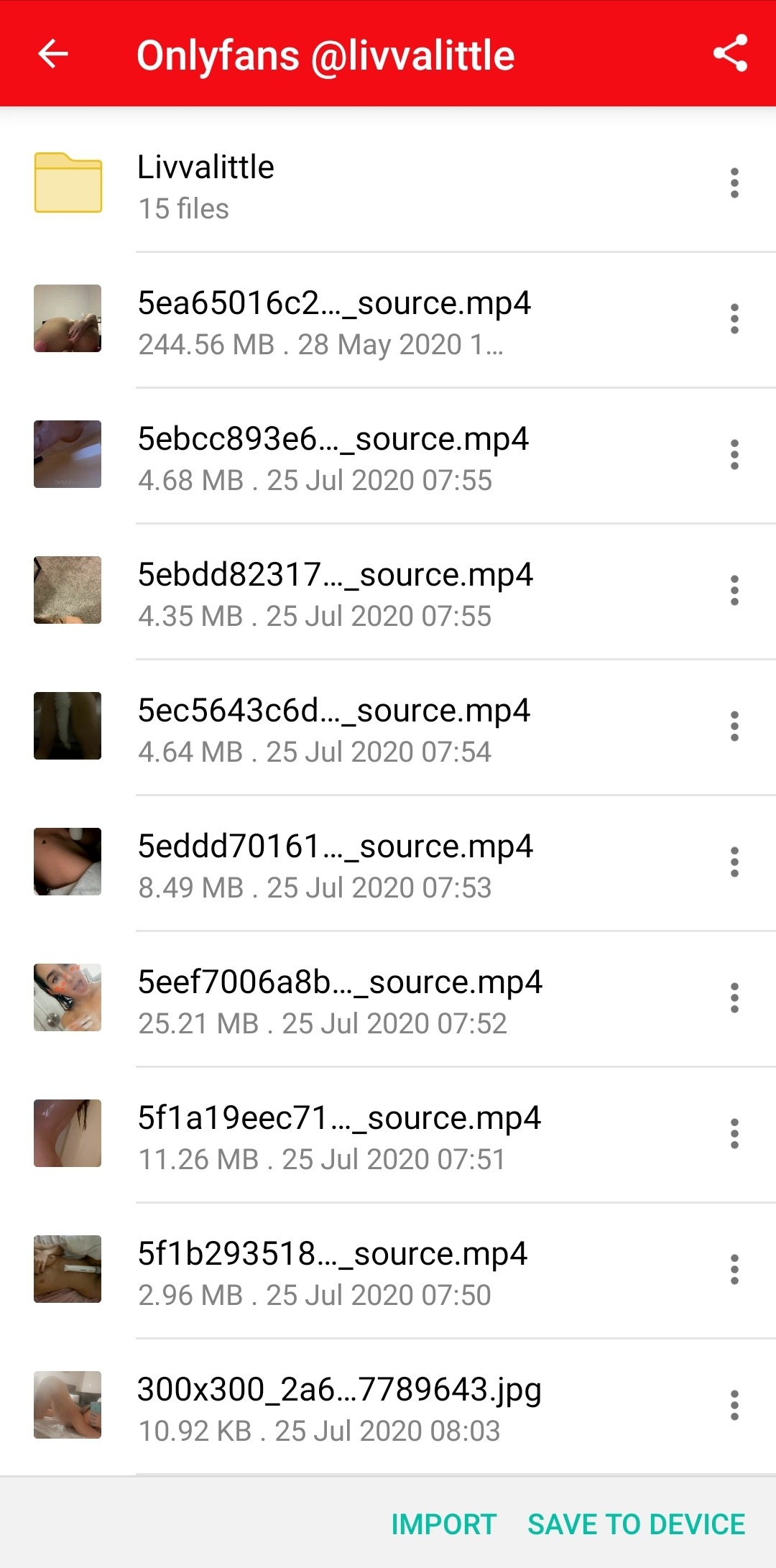Go back using the header arrow
This screenshot has width=776, height=1568.
[53, 54]
